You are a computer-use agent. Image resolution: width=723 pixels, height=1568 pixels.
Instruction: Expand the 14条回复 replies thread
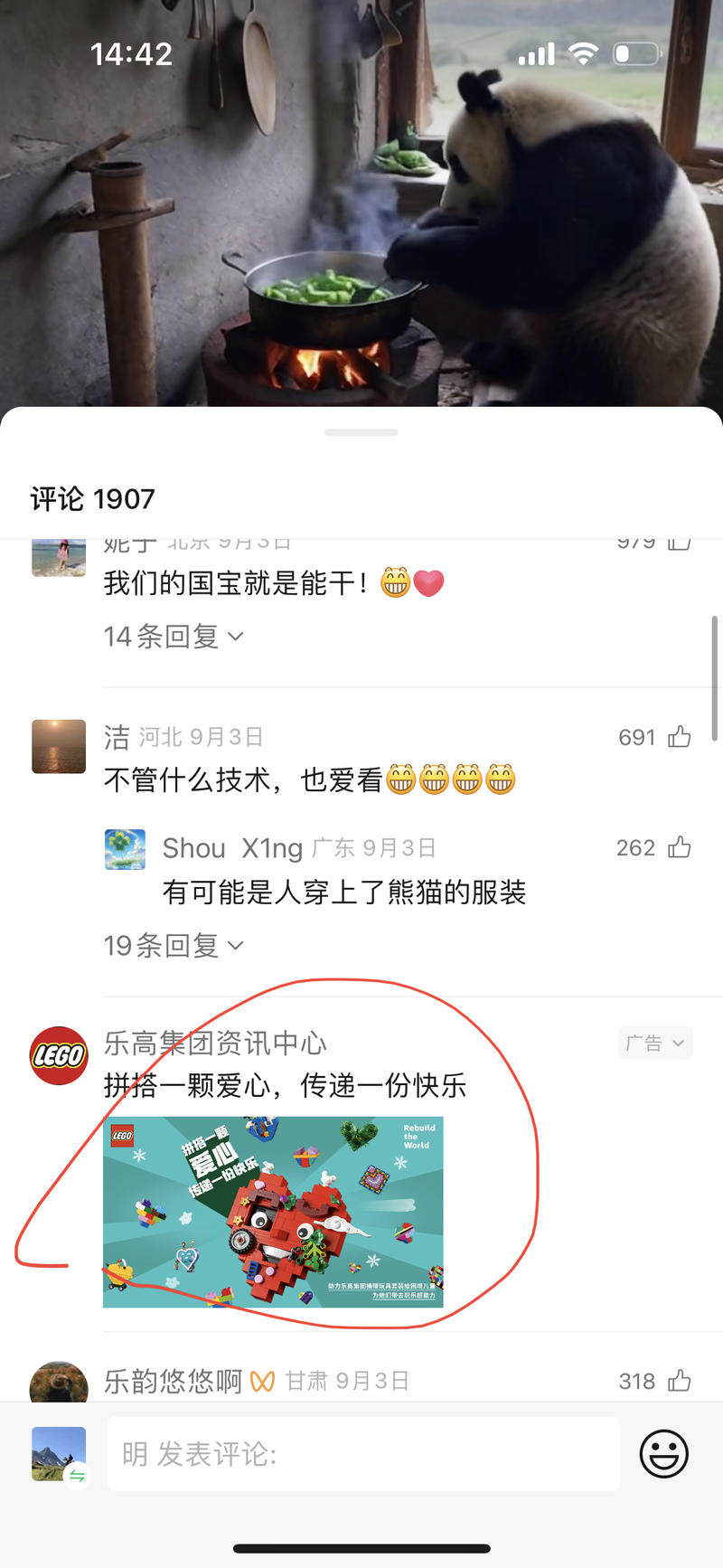point(174,637)
